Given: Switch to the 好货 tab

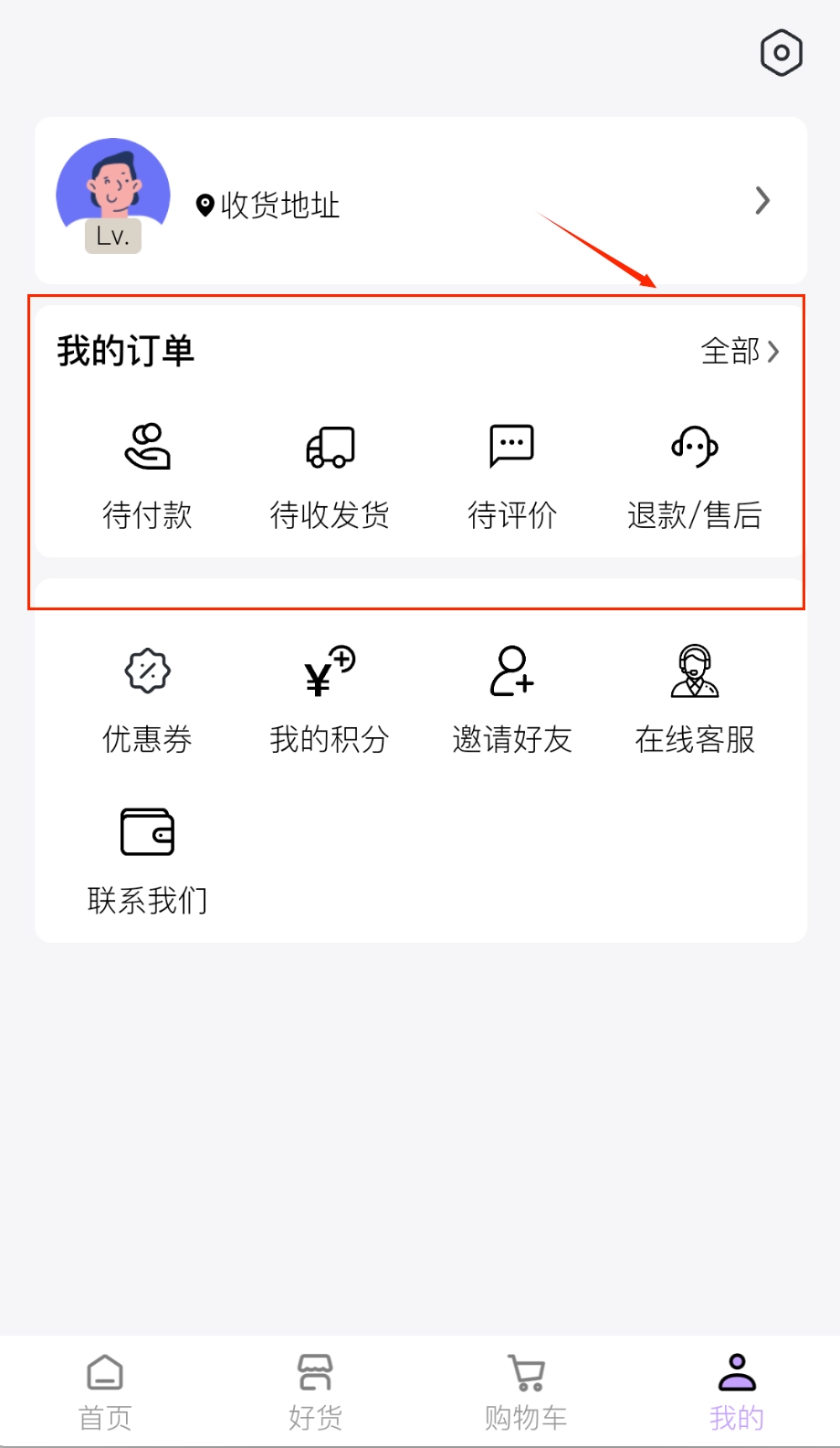Looking at the screenshot, I should pyautogui.click(x=315, y=1391).
